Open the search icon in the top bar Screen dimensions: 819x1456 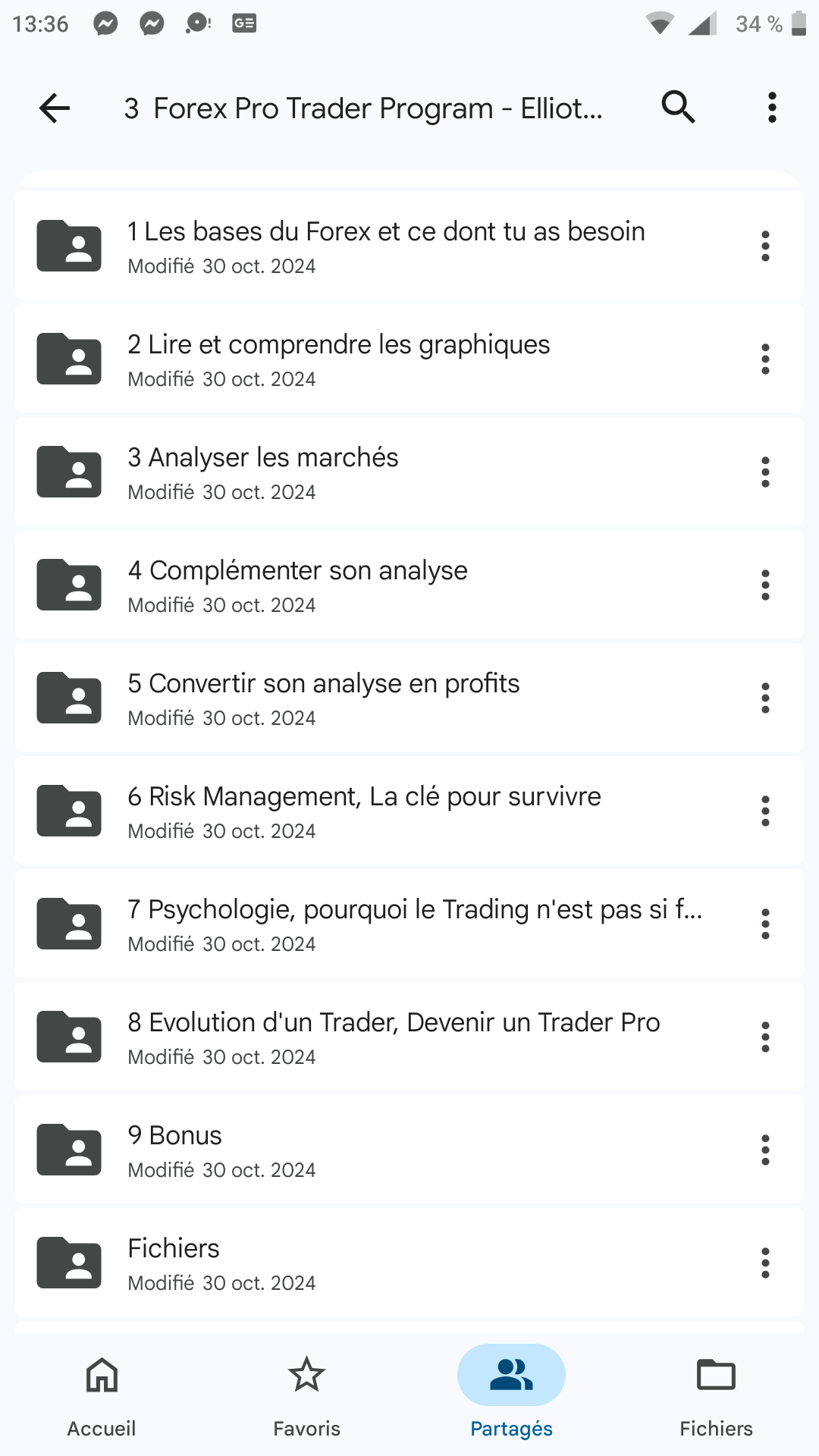coord(677,107)
